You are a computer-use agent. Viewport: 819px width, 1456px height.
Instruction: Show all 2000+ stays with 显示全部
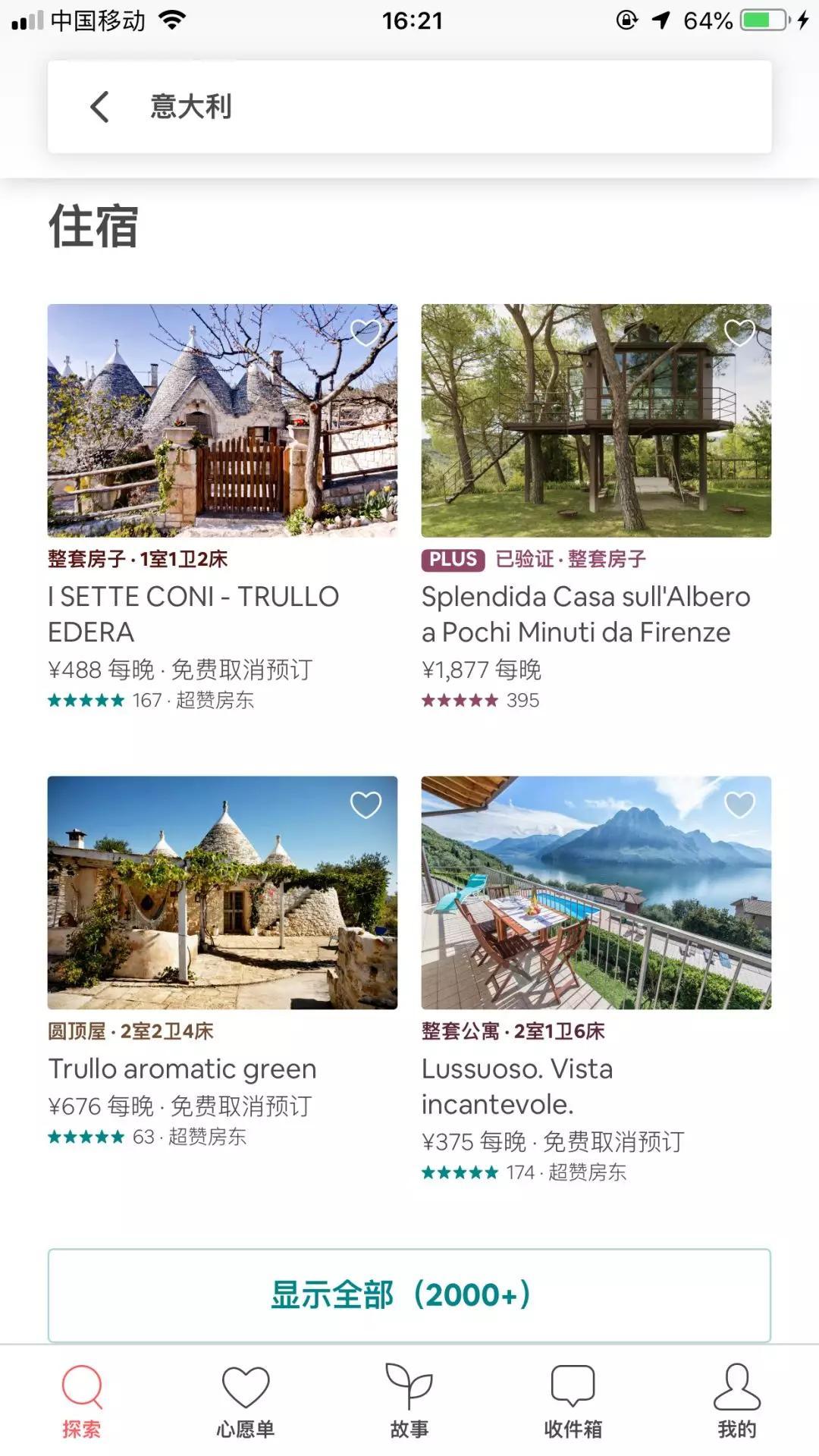[409, 1294]
